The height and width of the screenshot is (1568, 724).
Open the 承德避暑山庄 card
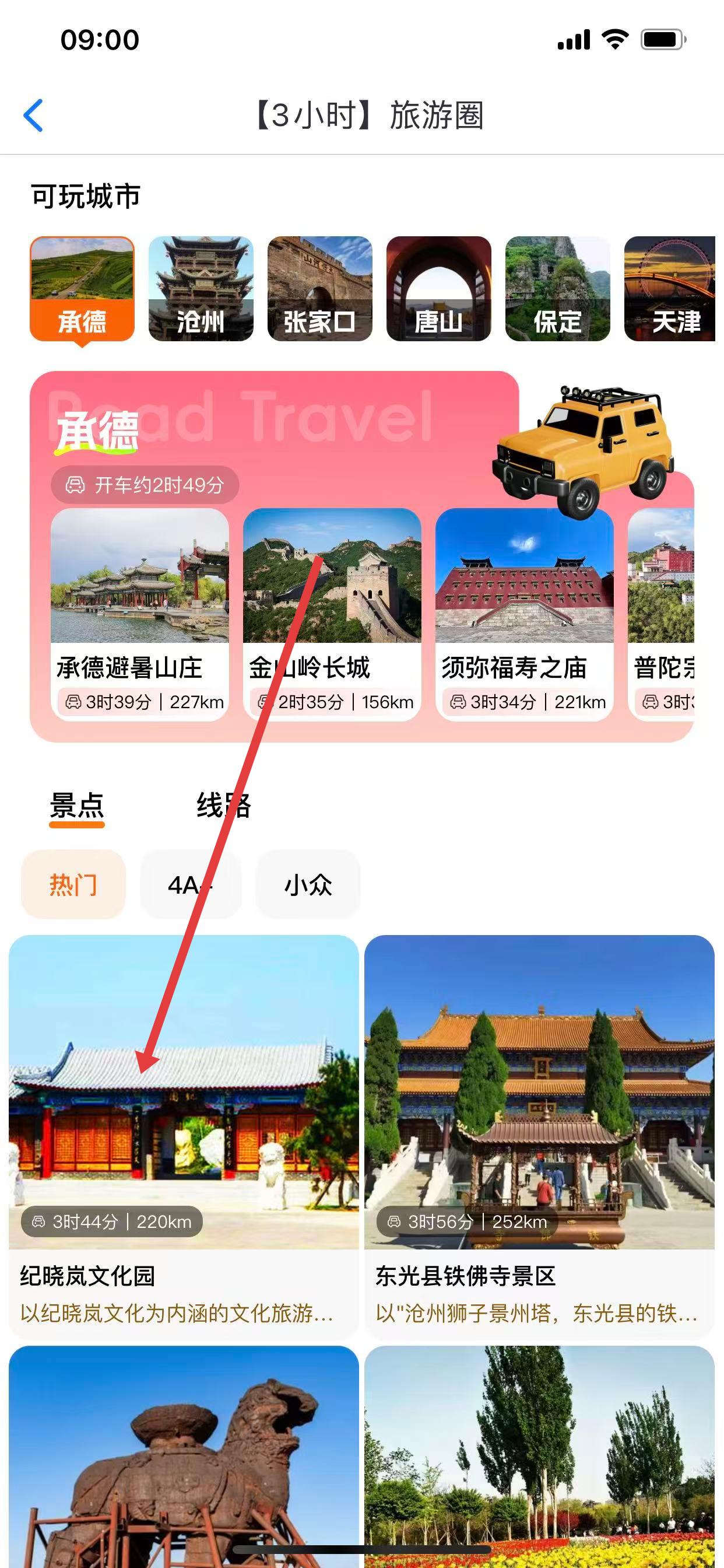pyautogui.click(x=140, y=614)
